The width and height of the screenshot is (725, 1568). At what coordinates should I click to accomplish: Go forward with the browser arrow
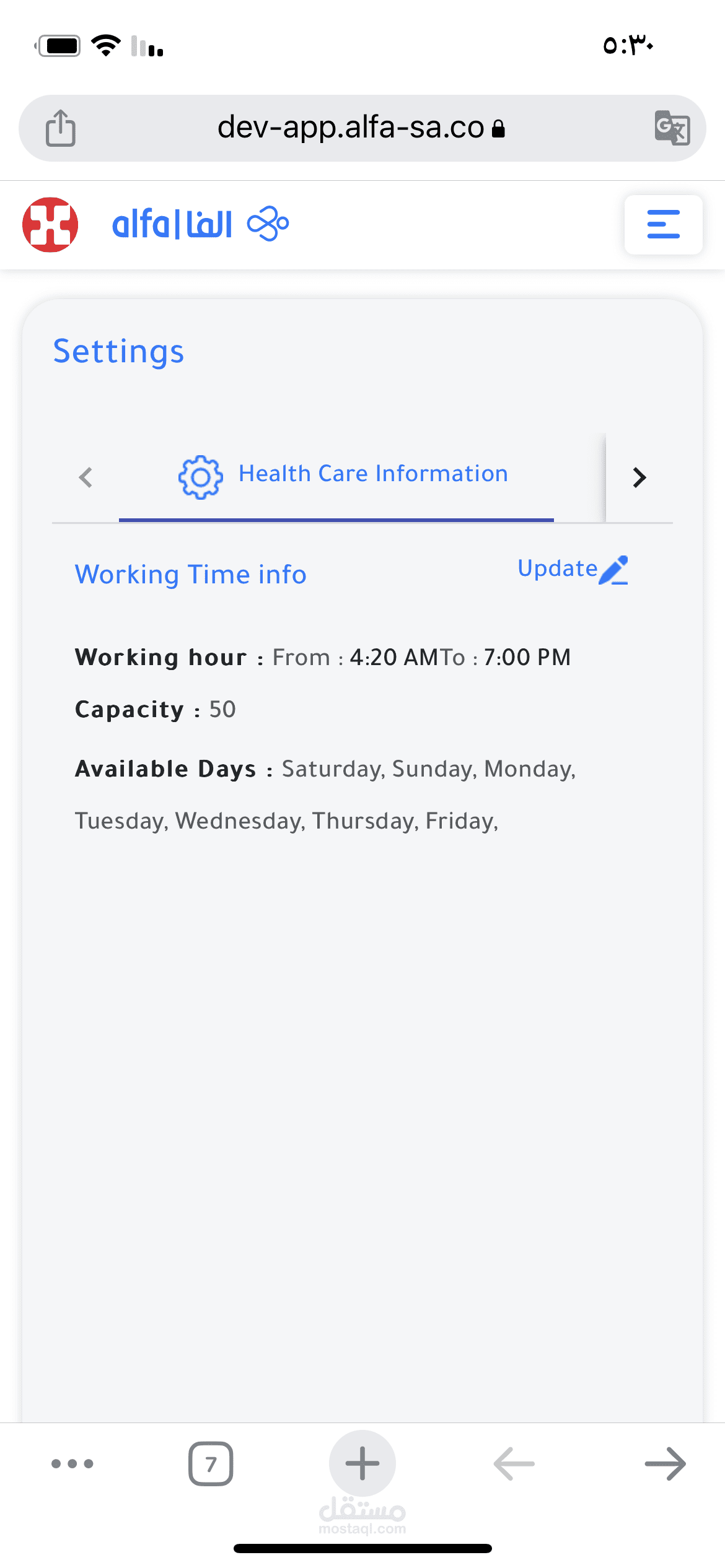point(665,1463)
